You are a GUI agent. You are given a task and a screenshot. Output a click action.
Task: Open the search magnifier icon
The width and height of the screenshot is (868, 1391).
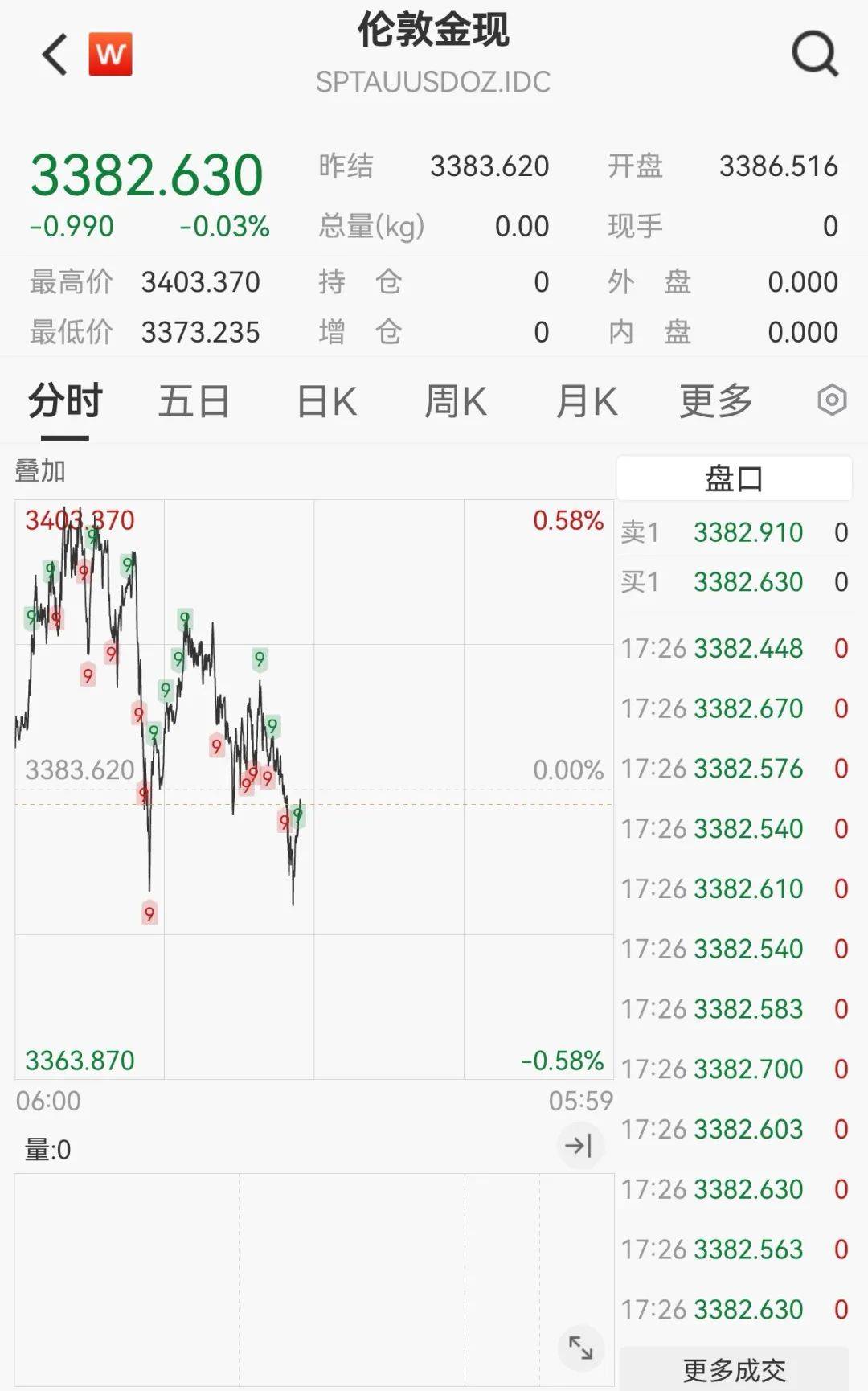click(x=815, y=55)
